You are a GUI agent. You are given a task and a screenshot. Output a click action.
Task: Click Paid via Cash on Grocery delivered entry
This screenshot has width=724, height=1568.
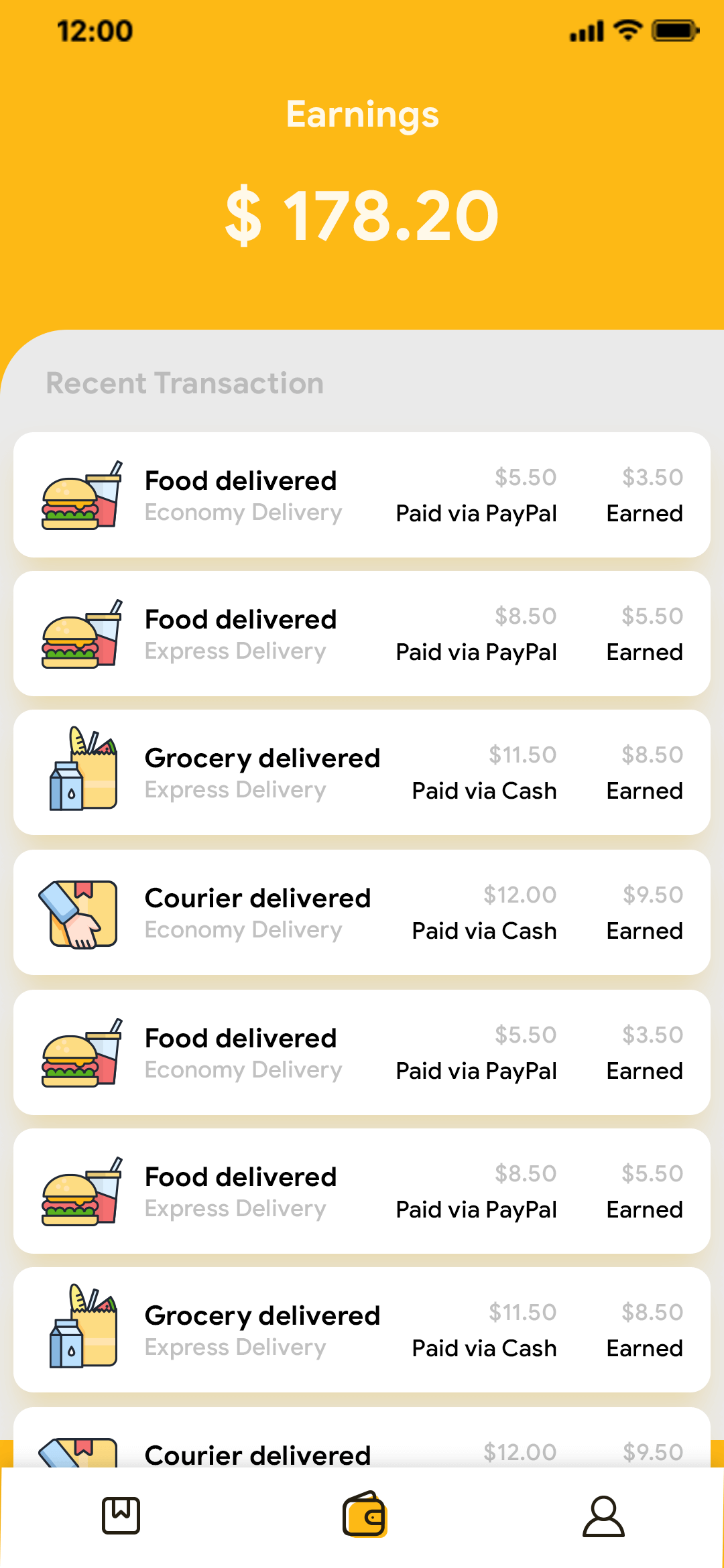pyautogui.click(x=484, y=791)
